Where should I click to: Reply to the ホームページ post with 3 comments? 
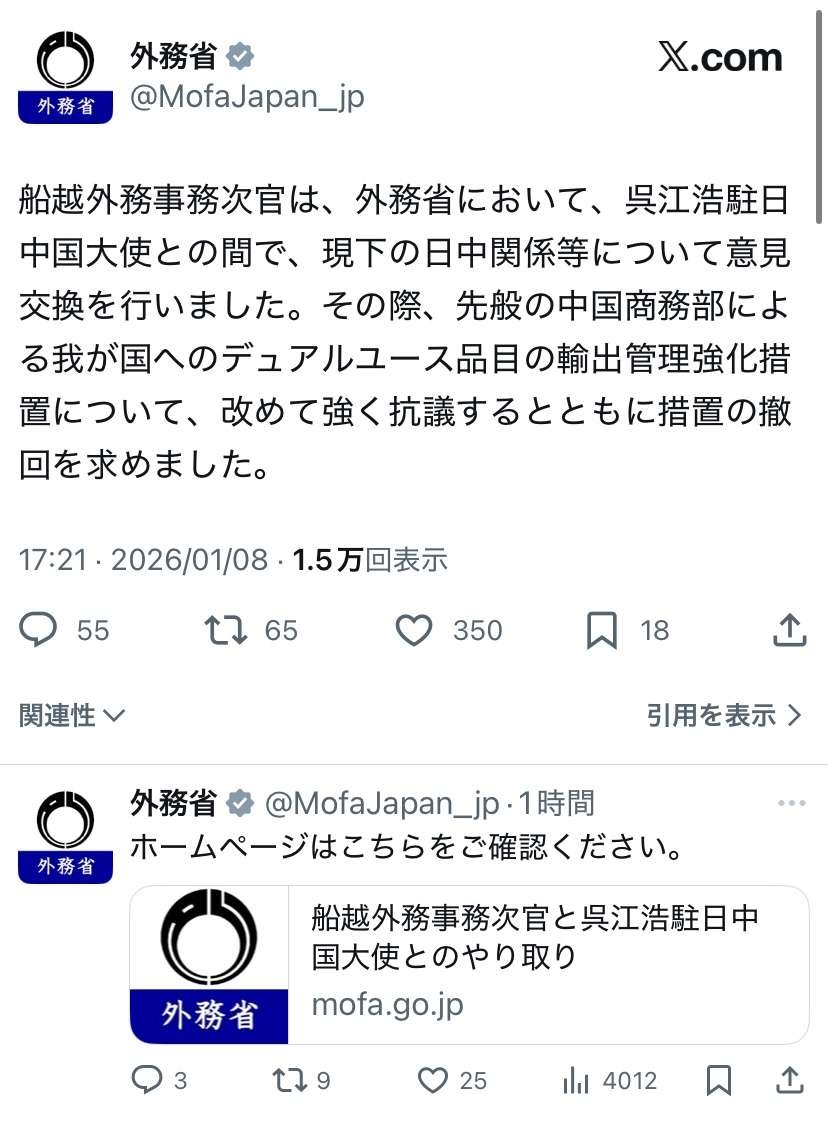[x=147, y=1080]
